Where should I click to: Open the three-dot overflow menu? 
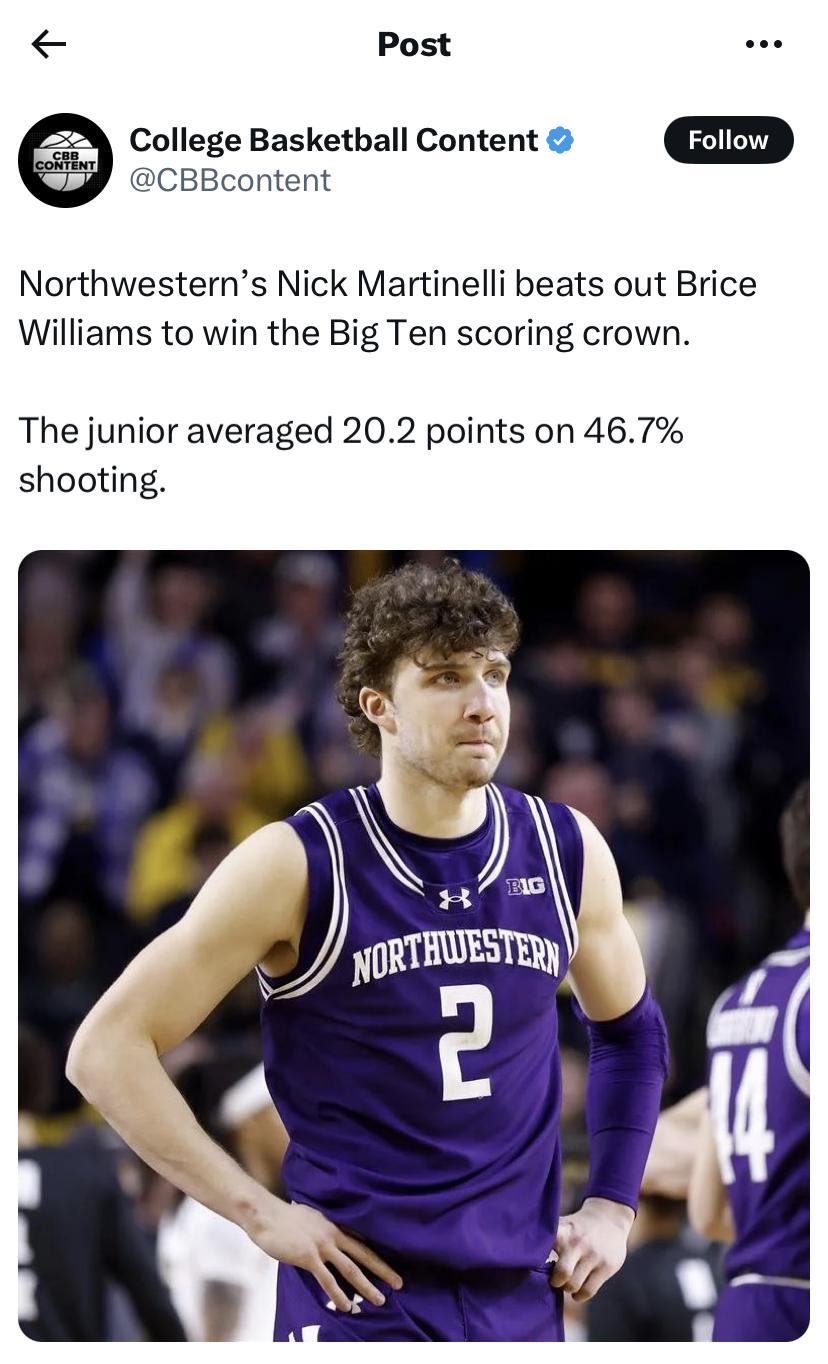point(764,44)
